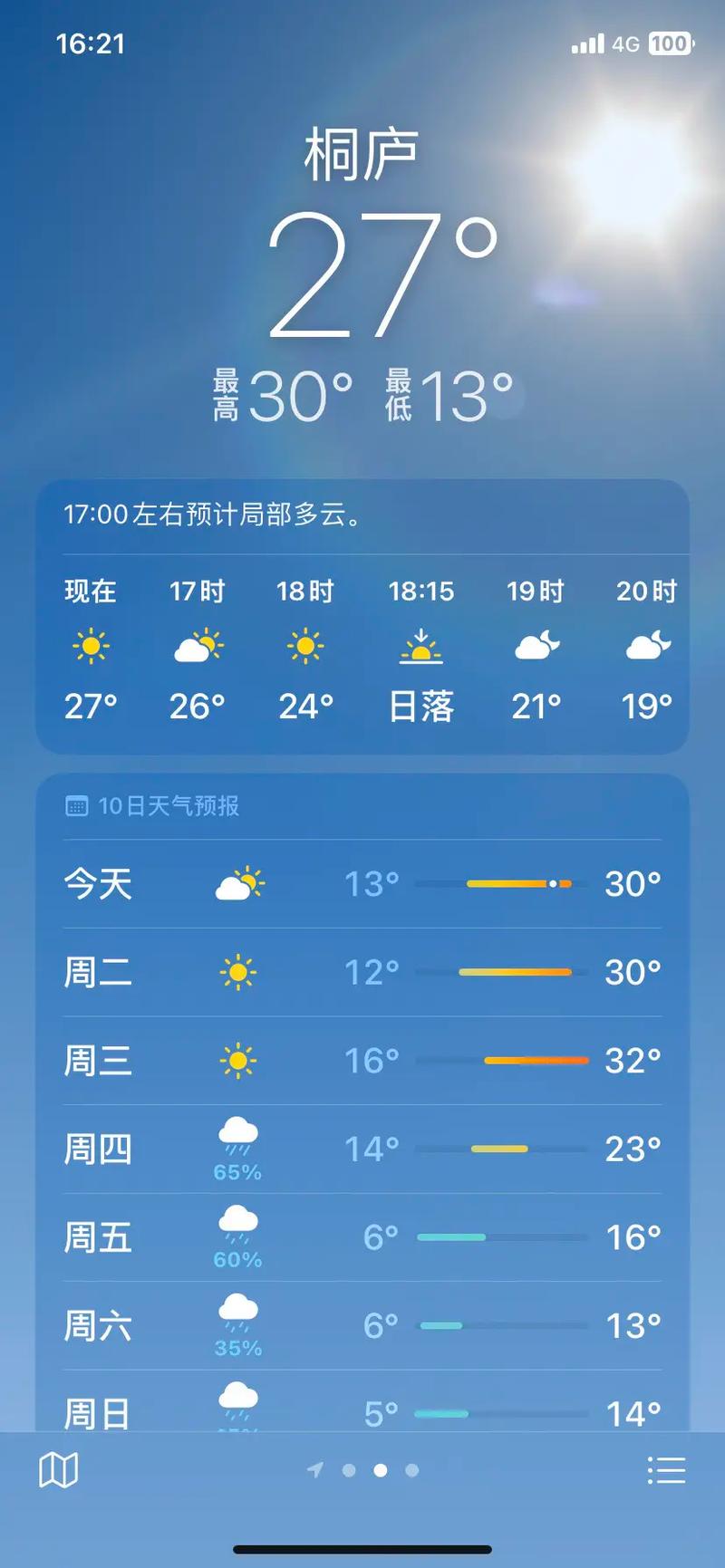725x1568 pixels.
Task: Tap the cloudy moon icon under 19时
Action: (536, 645)
